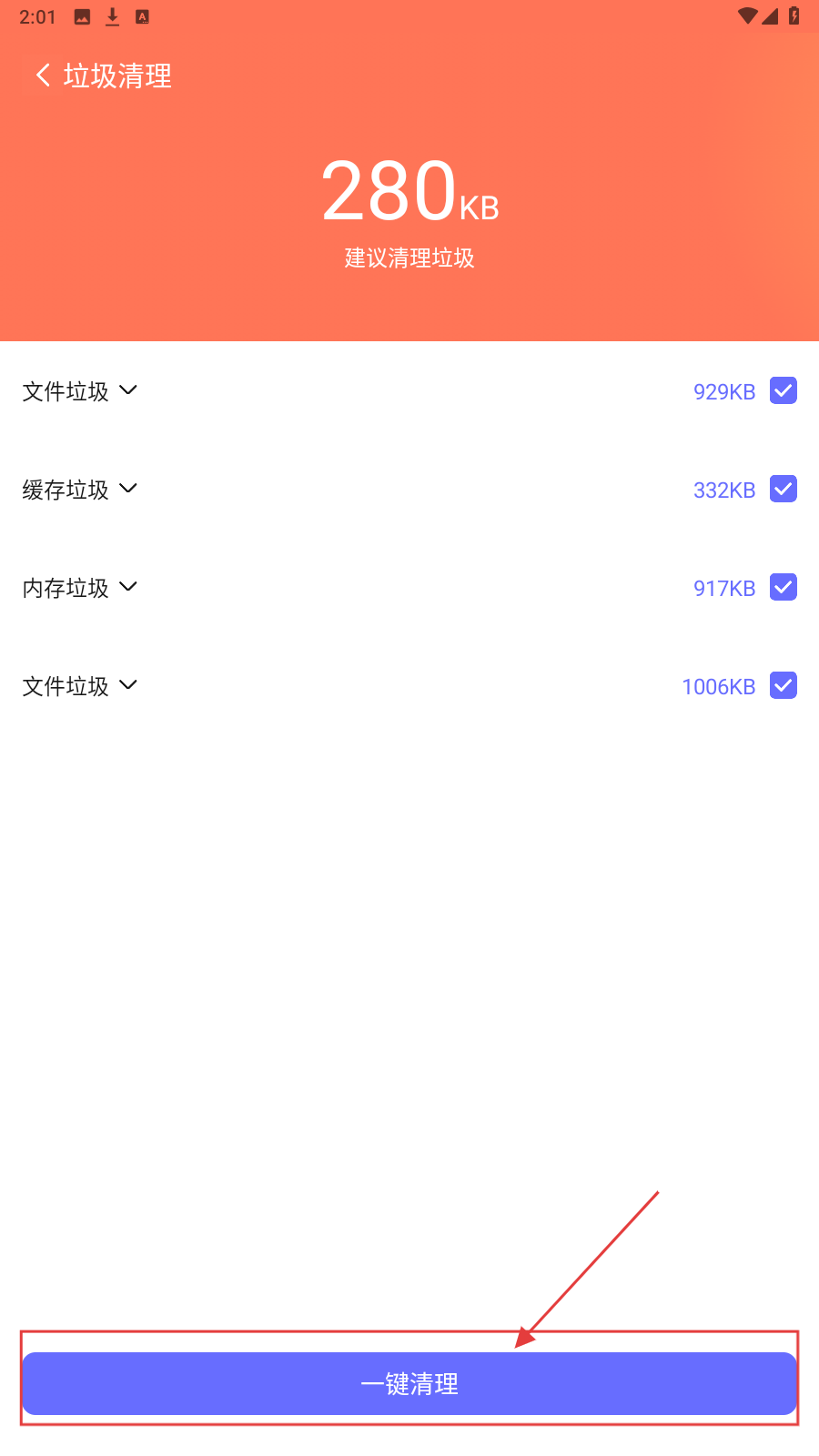Start cleaning with the 一键清理 button

(409, 1383)
